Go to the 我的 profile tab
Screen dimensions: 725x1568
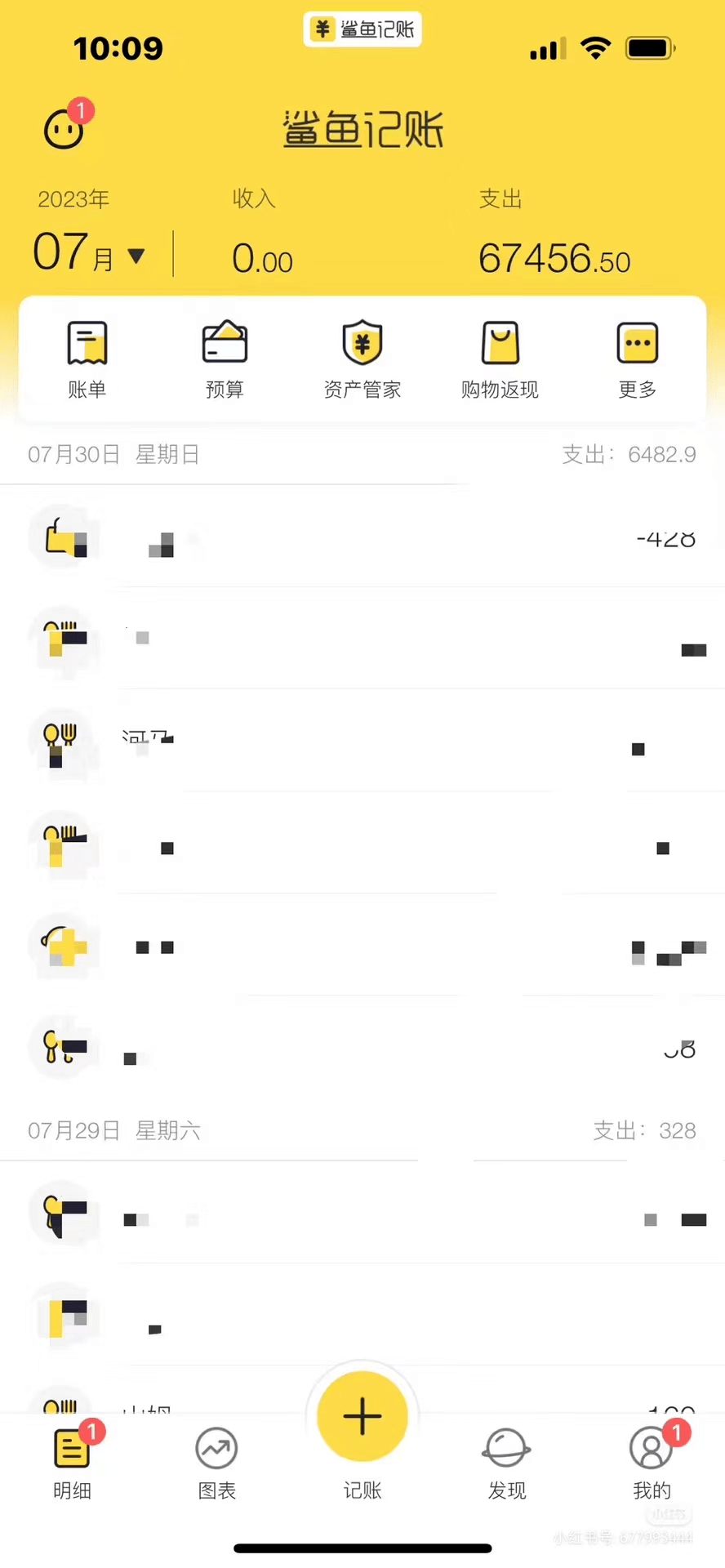tap(652, 1463)
